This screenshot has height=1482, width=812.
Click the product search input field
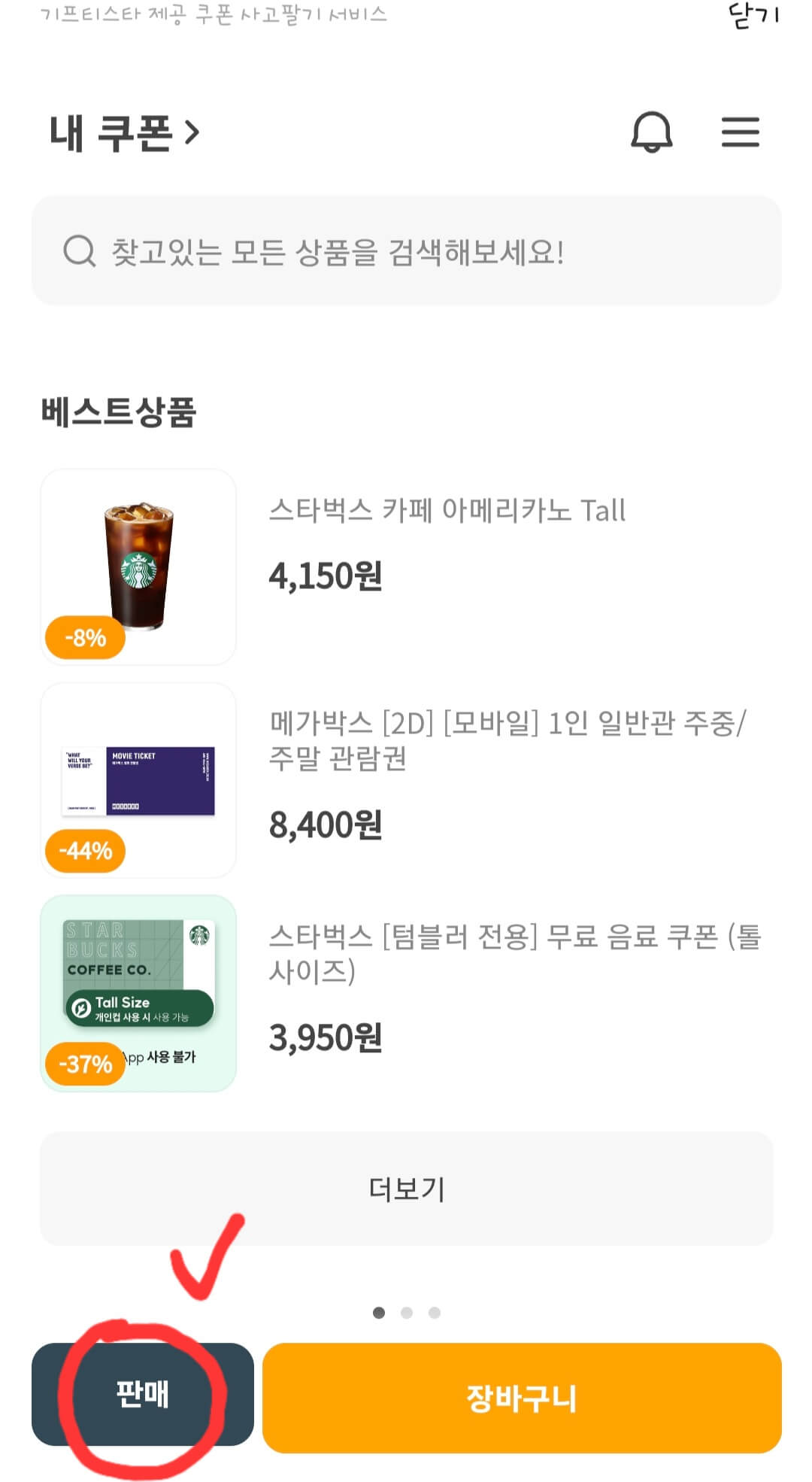tap(406, 252)
